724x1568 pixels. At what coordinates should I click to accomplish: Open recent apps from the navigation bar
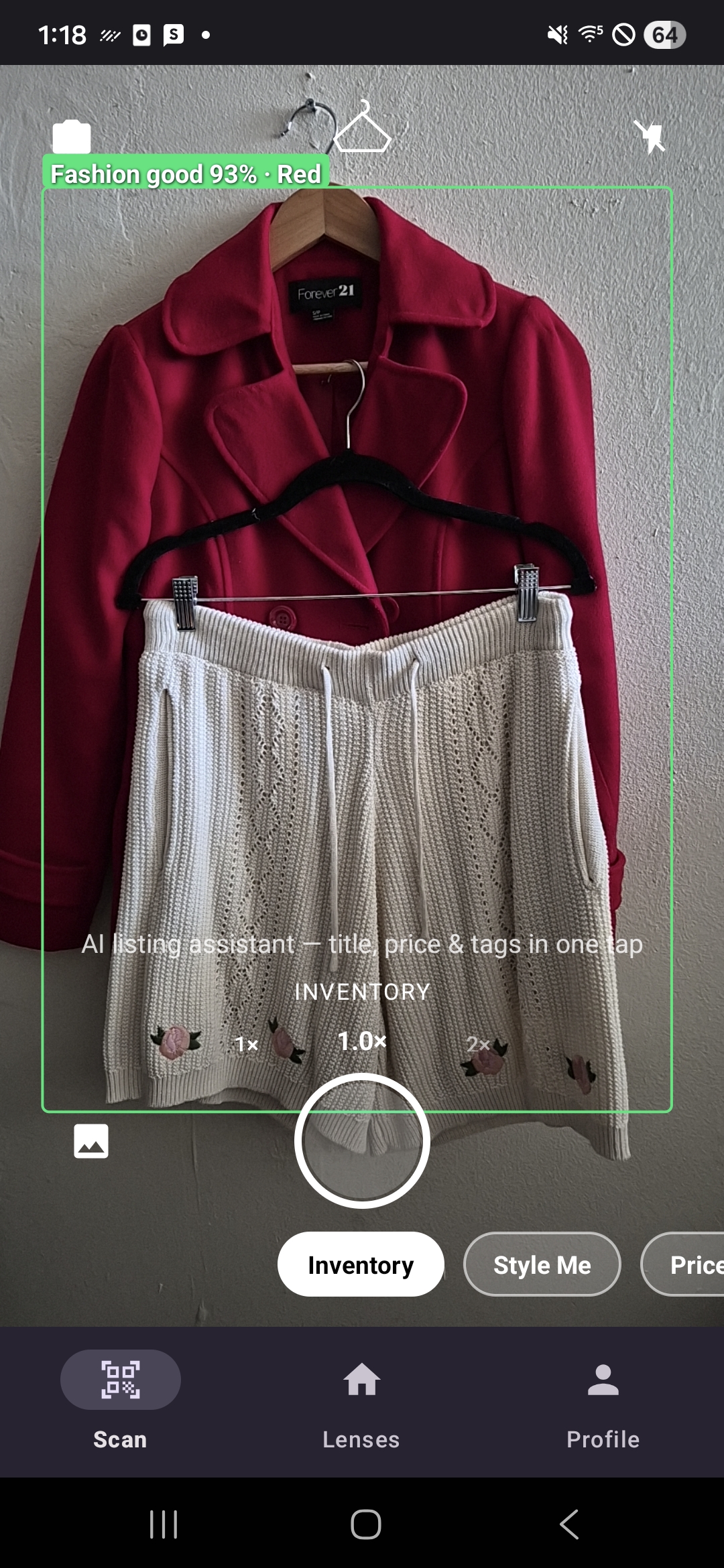(163, 1524)
